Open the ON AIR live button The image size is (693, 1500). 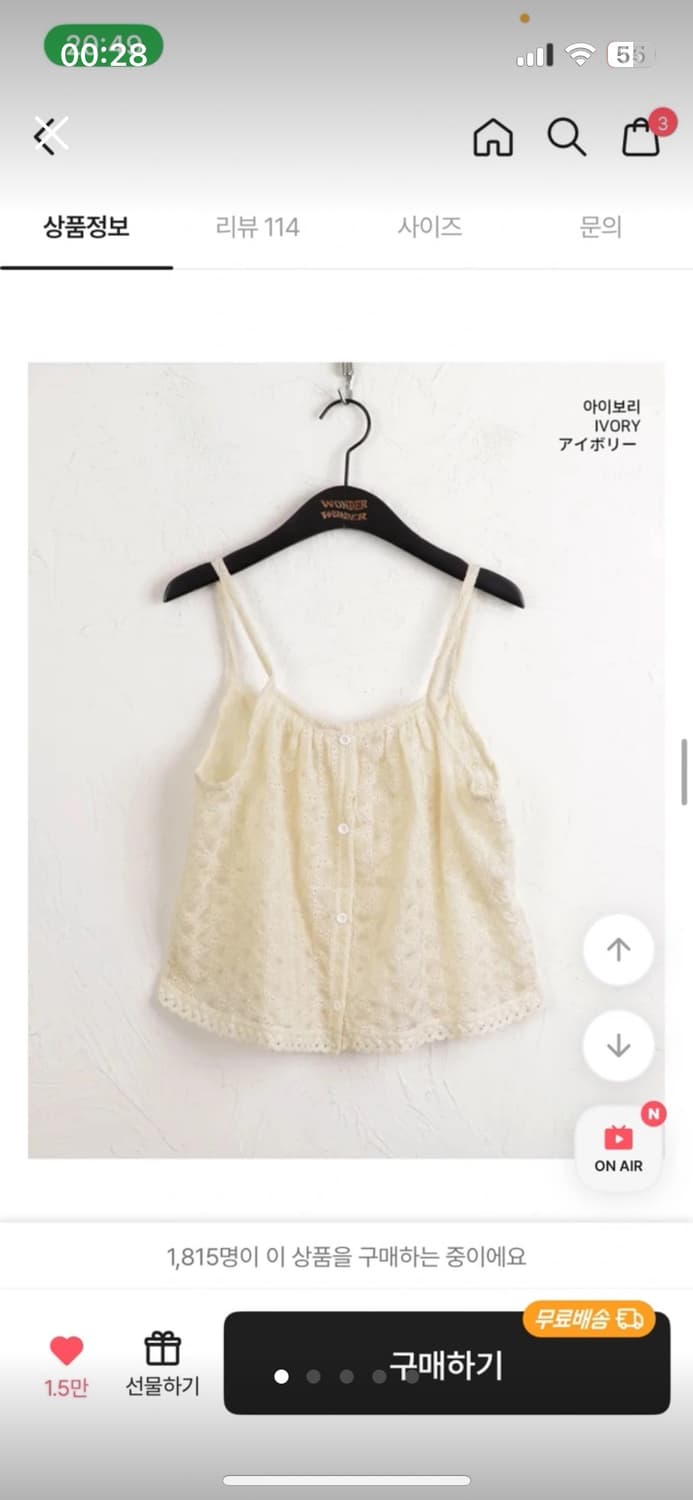click(x=619, y=1148)
